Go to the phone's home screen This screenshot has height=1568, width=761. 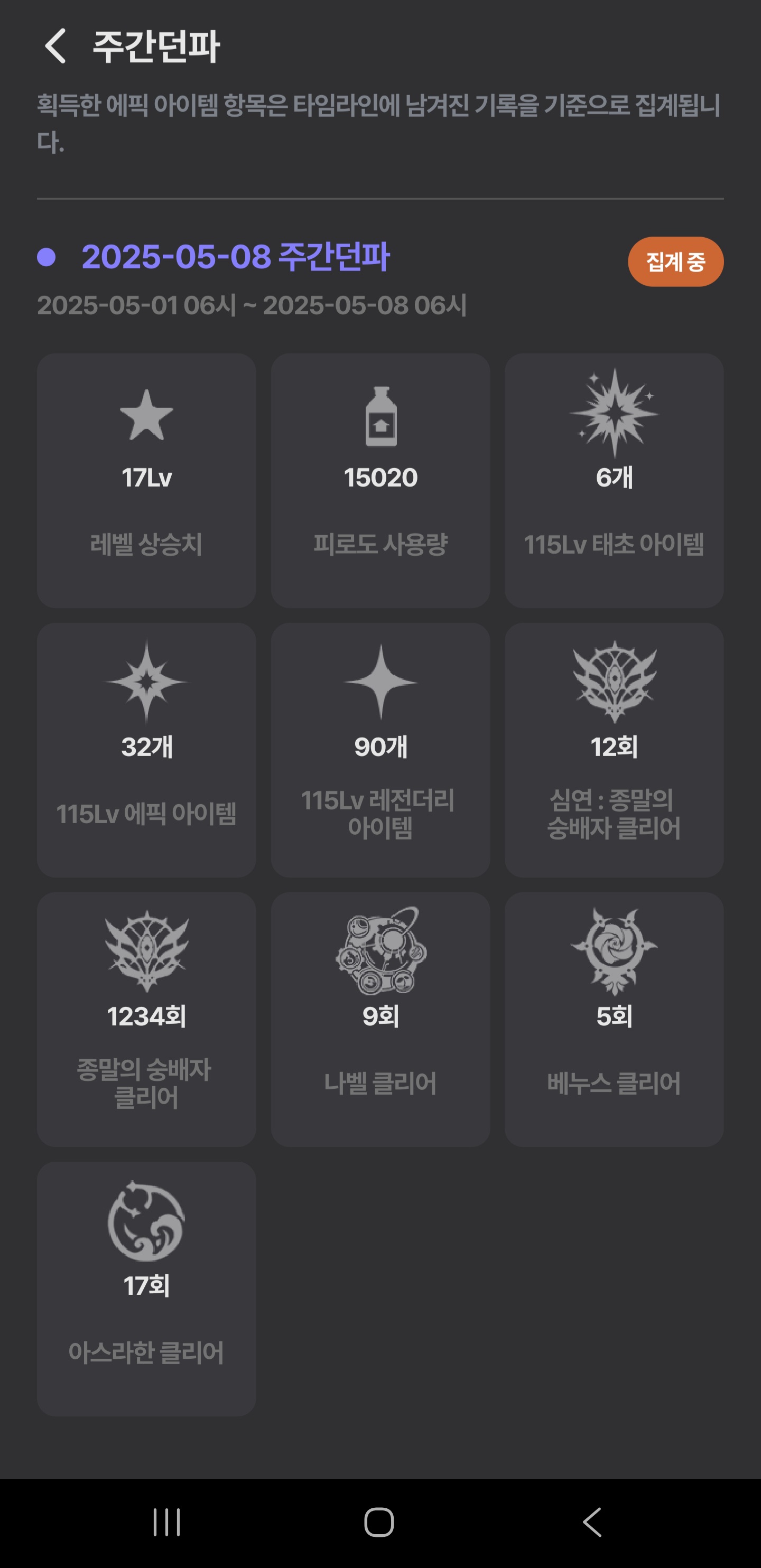(379, 1523)
